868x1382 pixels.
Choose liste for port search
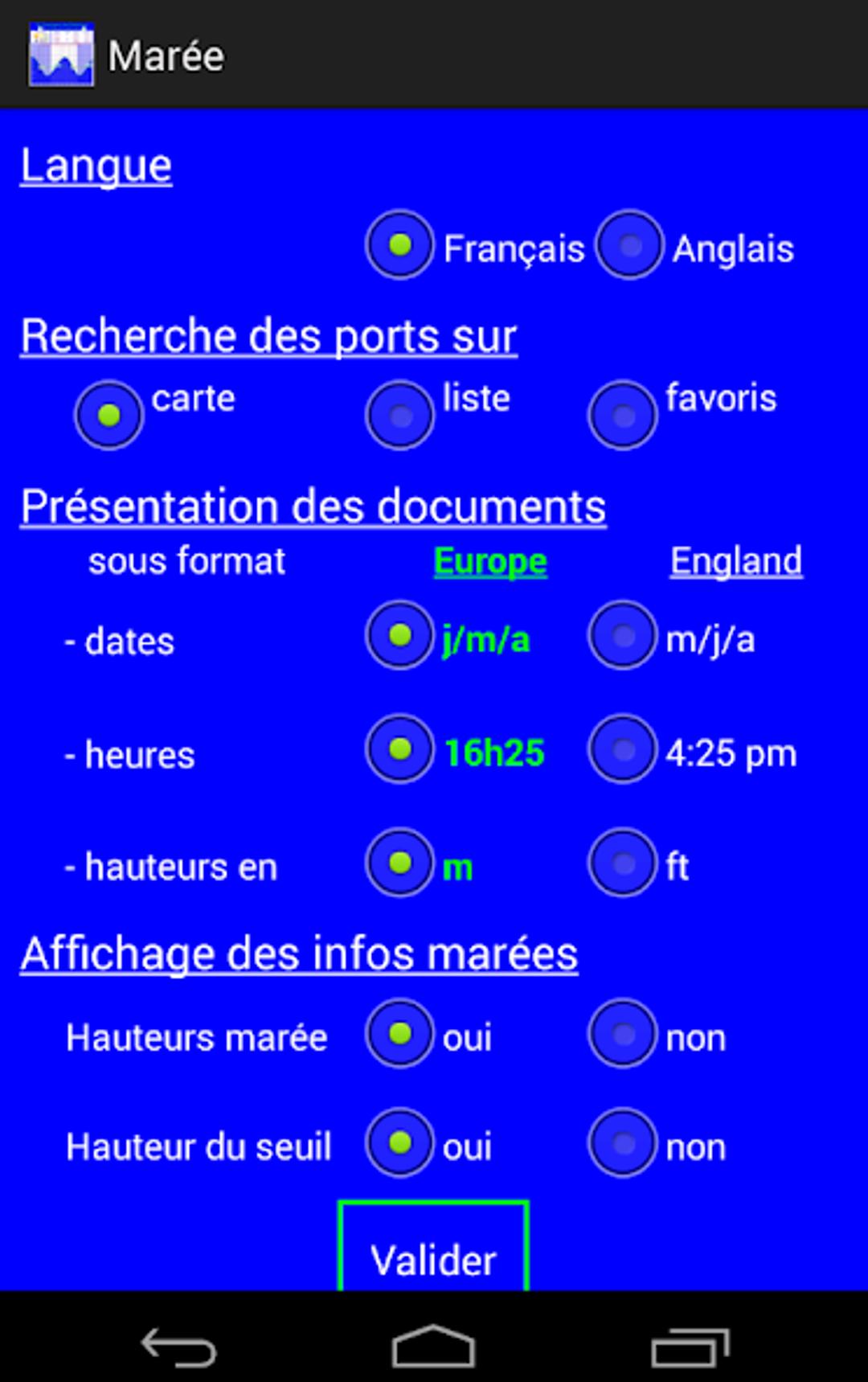[399, 416]
